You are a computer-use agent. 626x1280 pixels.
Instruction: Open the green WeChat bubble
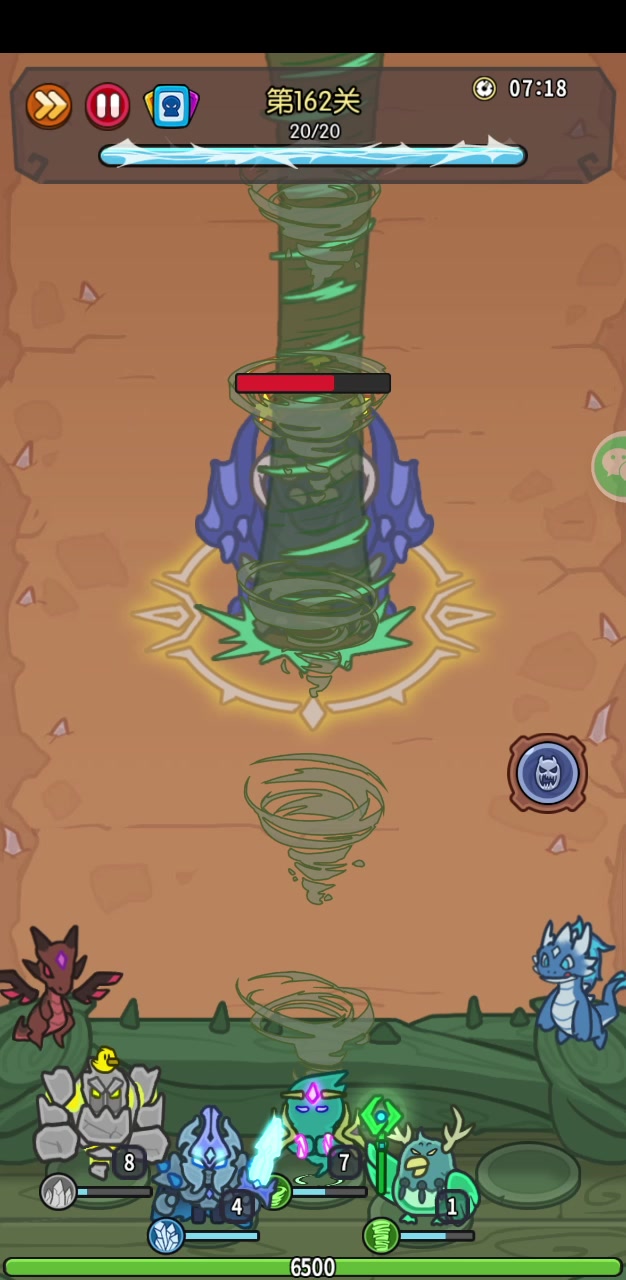[x=610, y=466]
